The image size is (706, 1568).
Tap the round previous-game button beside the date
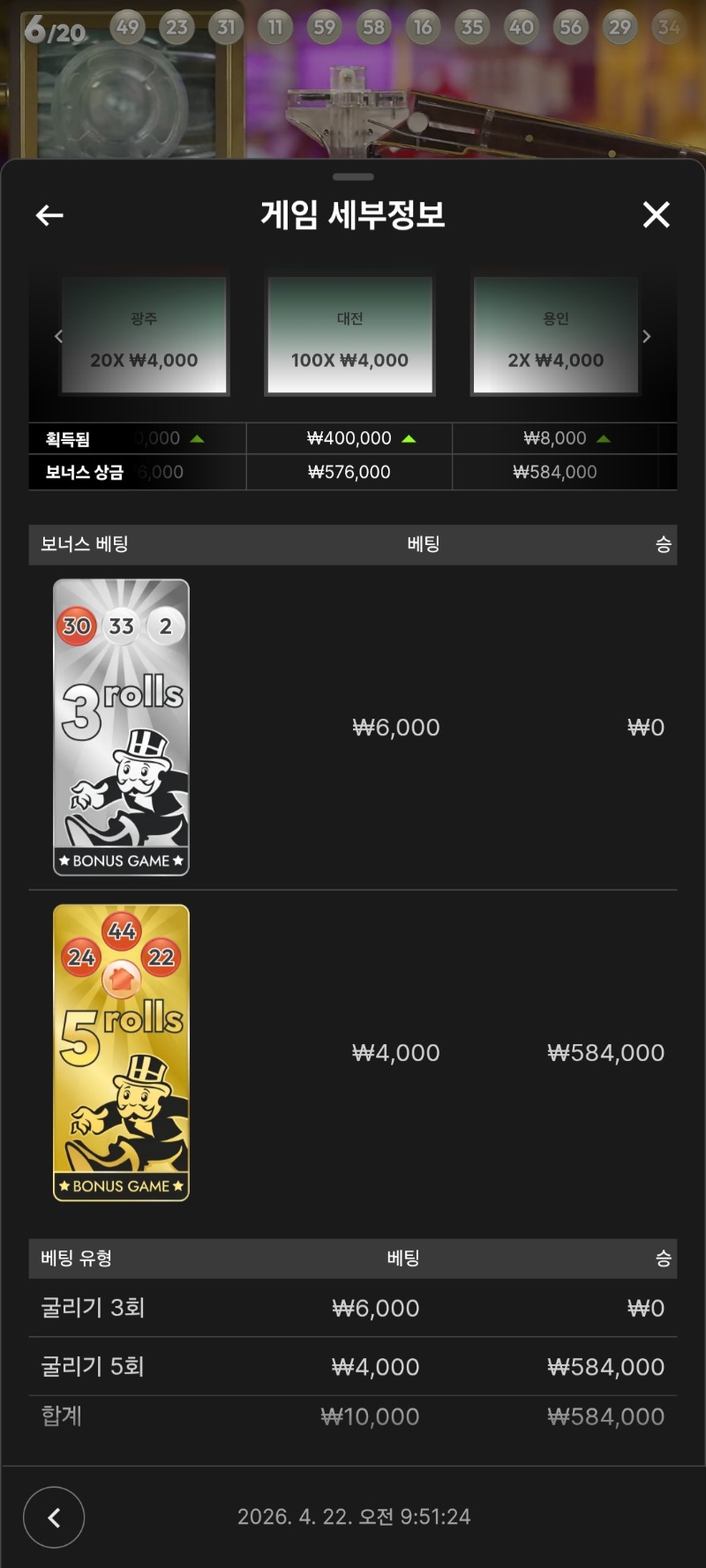(x=54, y=1517)
